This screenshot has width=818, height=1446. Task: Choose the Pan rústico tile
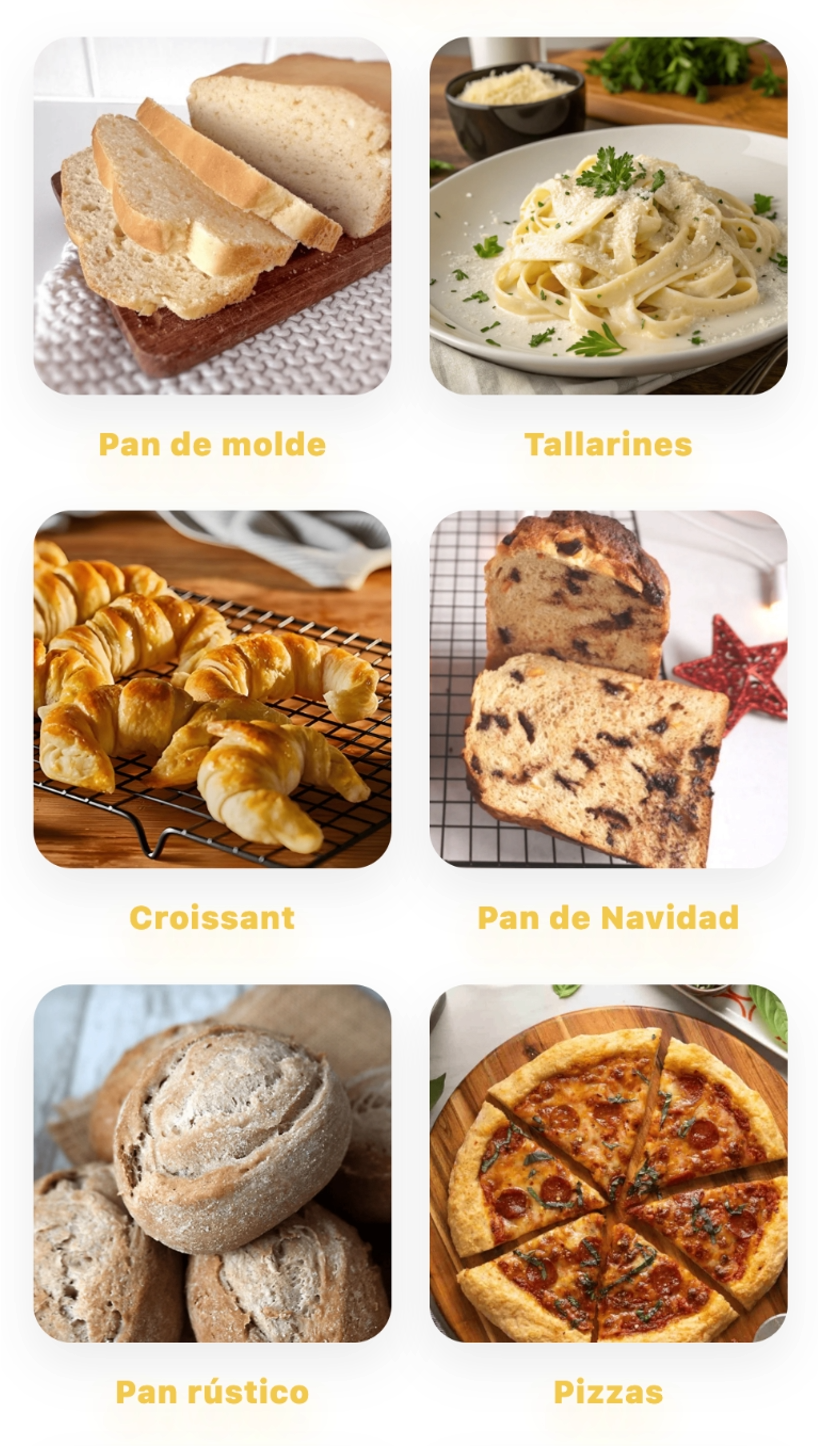coord(212,1163)
